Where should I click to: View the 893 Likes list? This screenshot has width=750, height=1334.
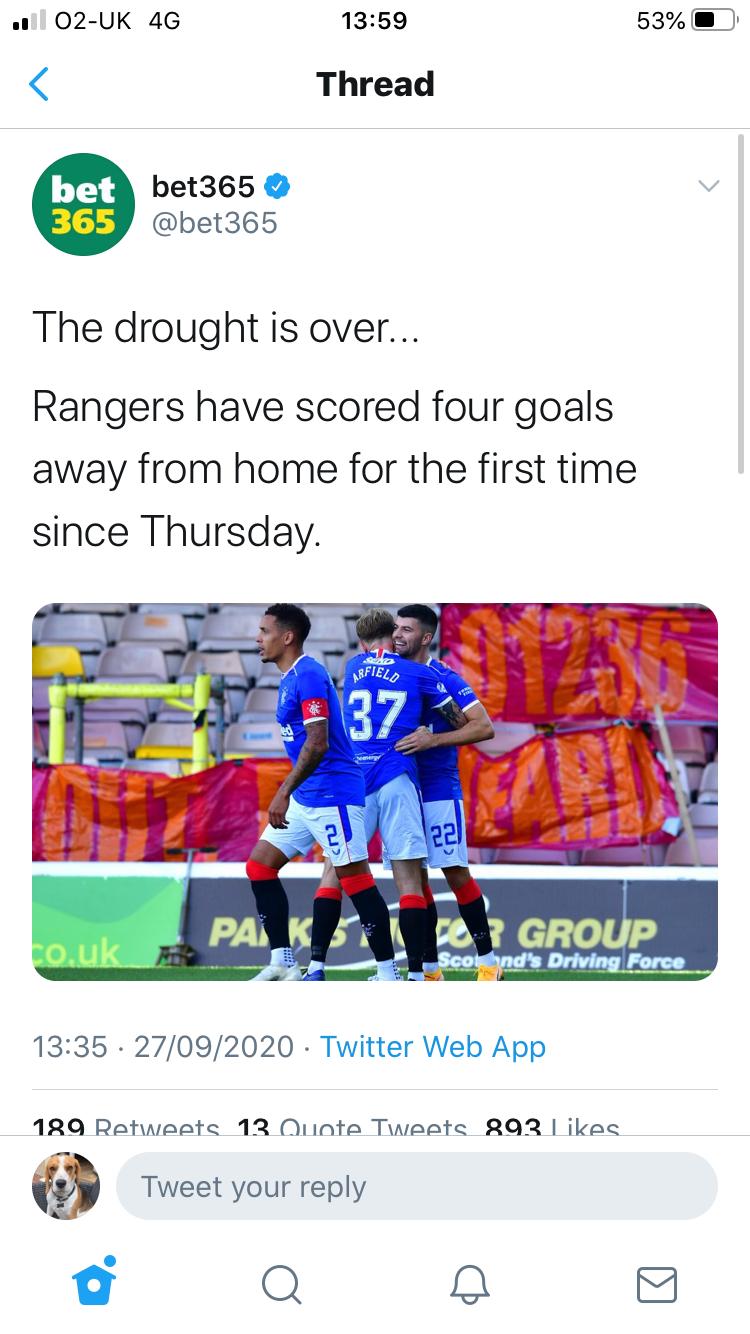551,1127
